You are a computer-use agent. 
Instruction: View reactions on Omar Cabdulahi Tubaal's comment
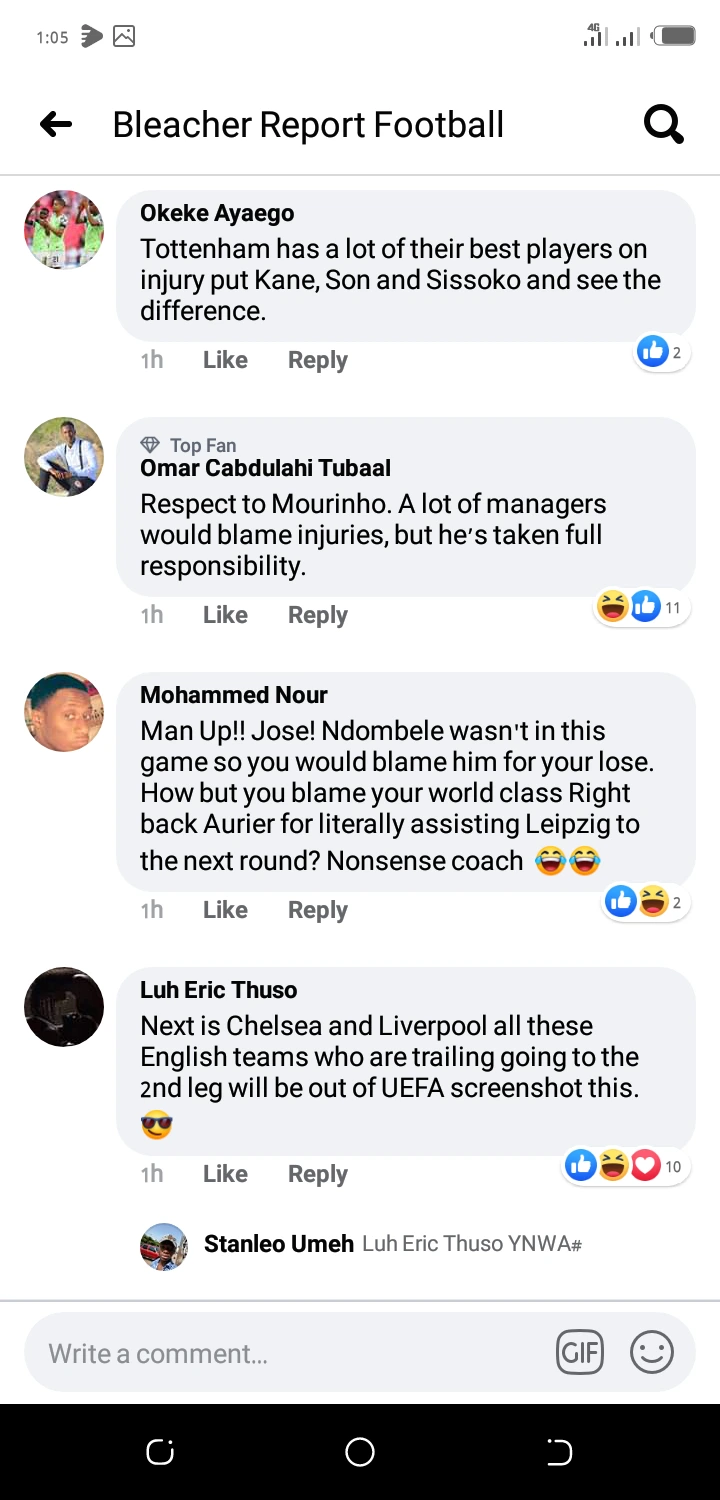tap(640, 607)
